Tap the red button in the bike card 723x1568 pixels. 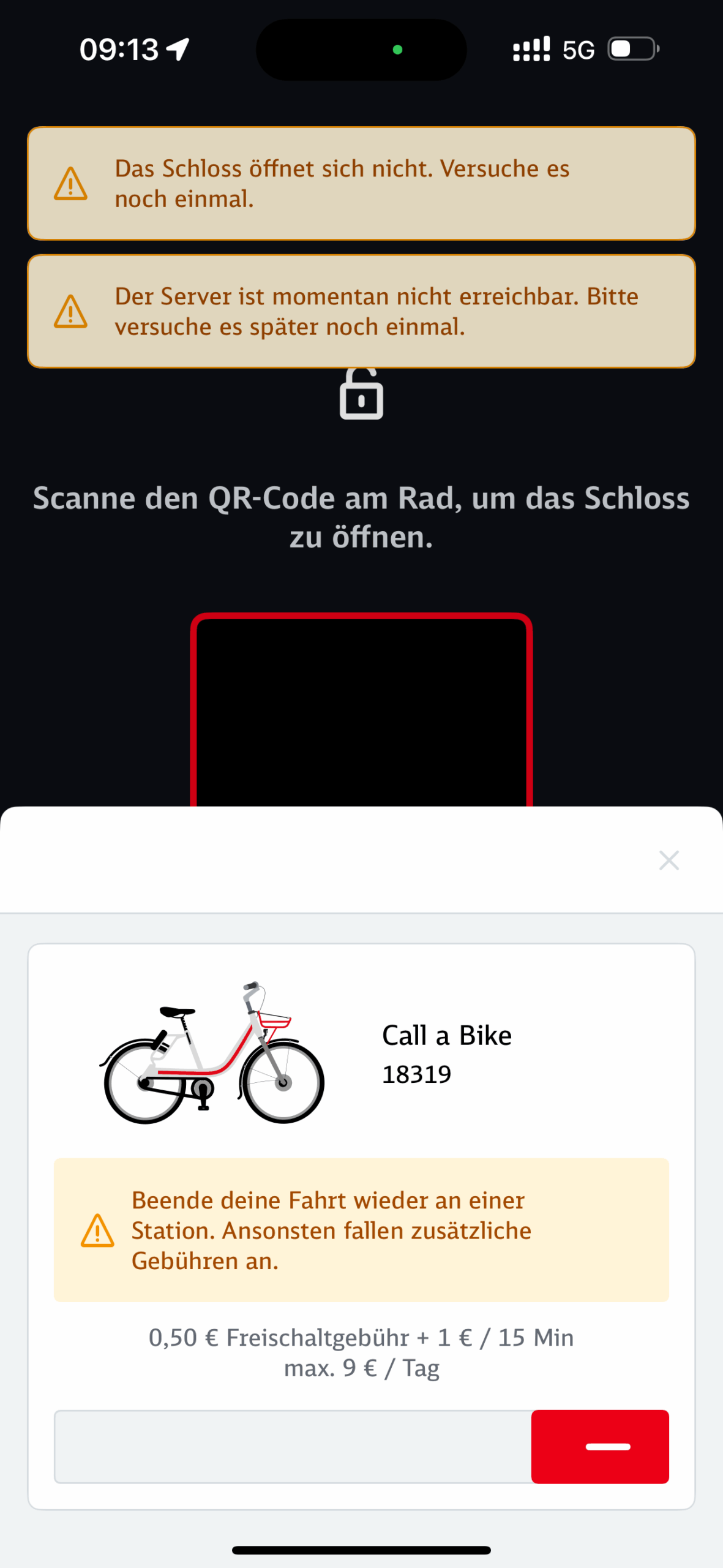599,1446
